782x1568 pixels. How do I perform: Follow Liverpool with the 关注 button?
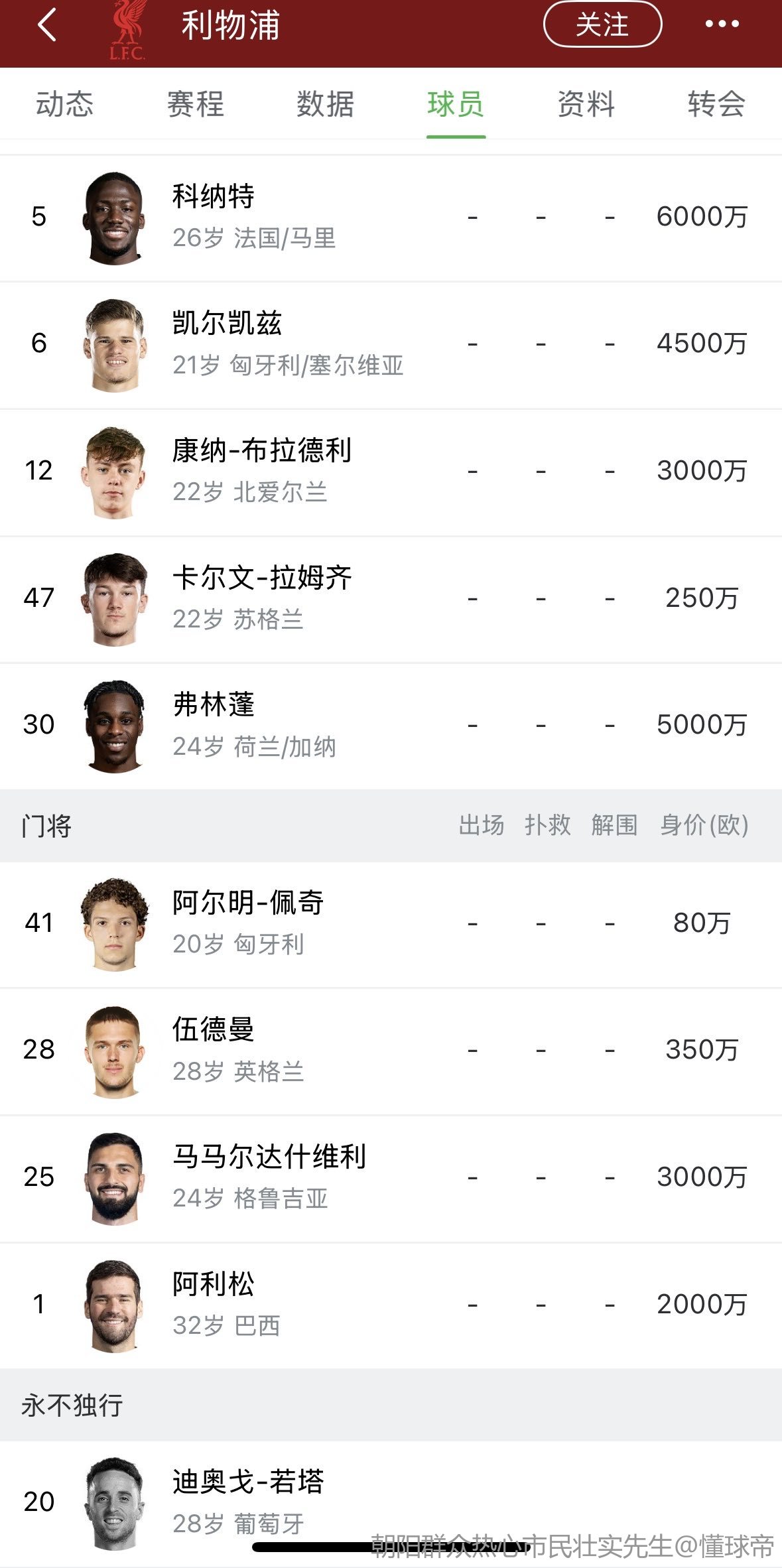(x=602, y=25)
